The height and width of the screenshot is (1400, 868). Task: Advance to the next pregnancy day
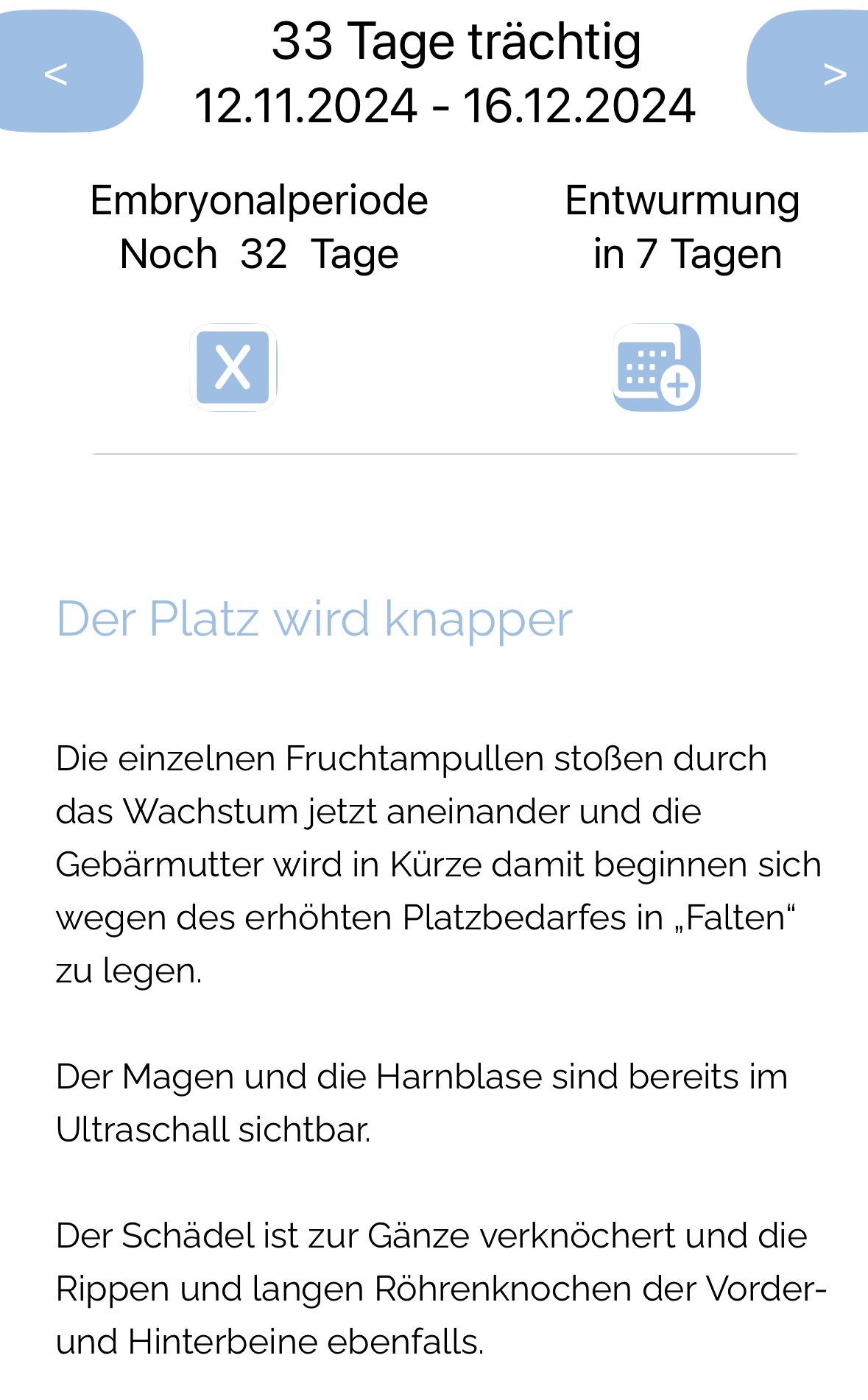point(808,71)
